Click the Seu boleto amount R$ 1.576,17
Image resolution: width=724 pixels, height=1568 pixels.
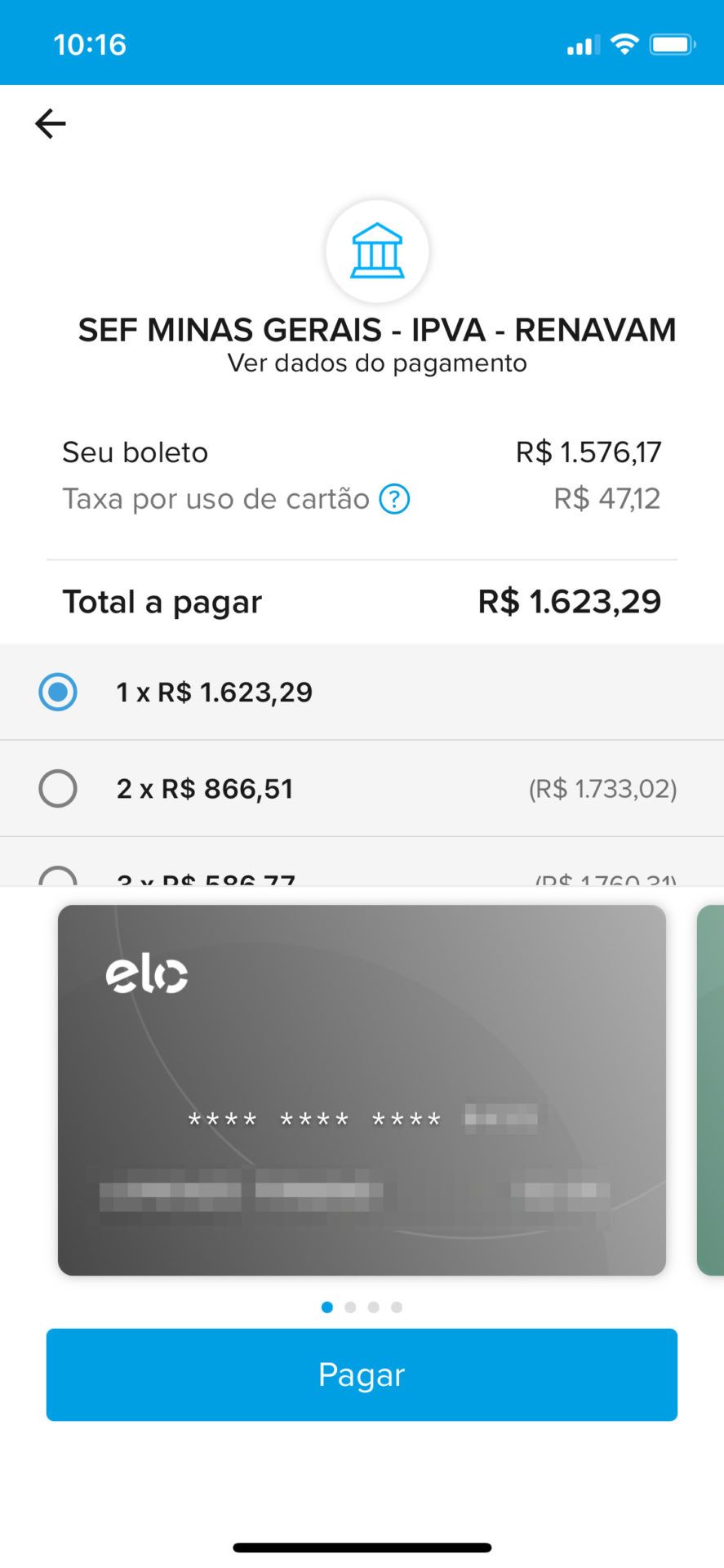587,452
